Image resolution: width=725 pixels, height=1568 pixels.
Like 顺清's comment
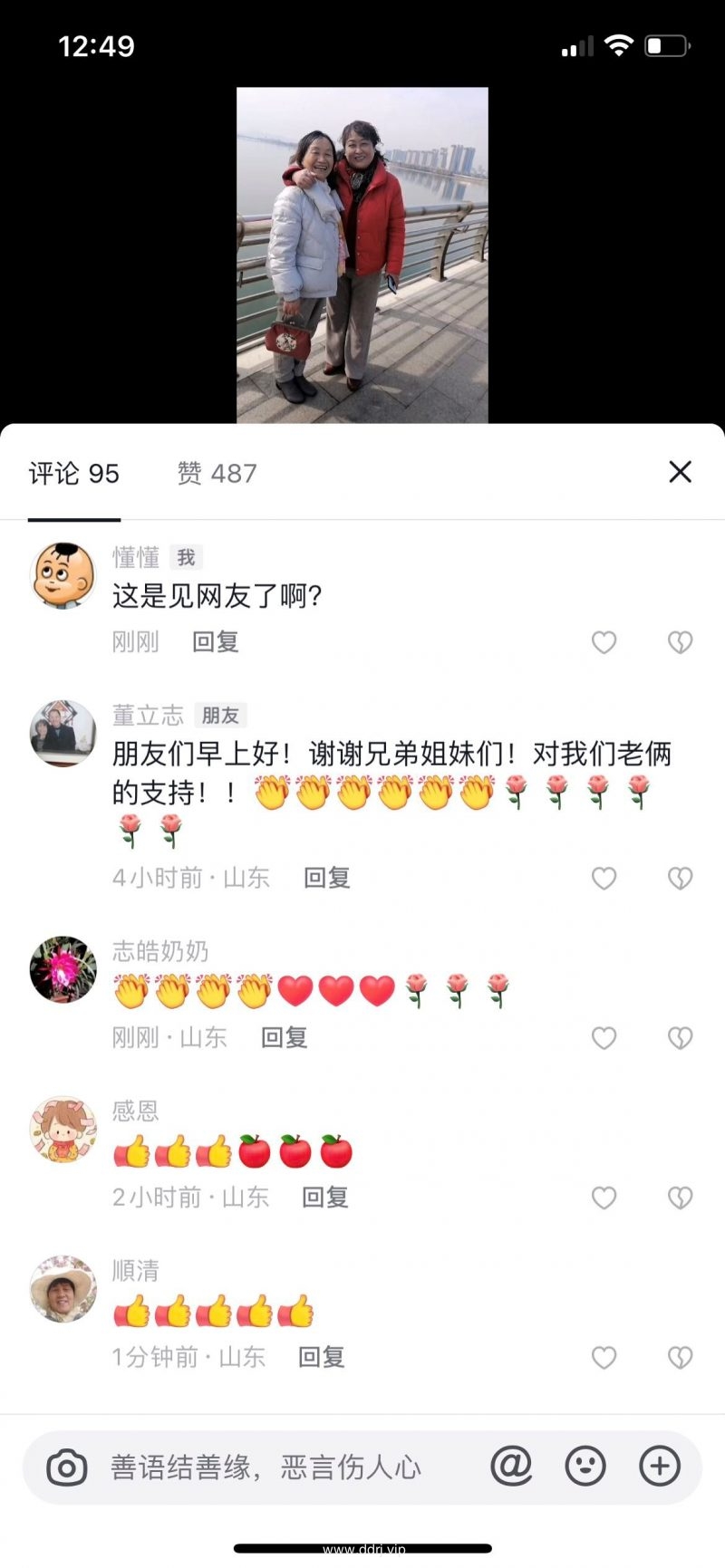point(604,1357)
